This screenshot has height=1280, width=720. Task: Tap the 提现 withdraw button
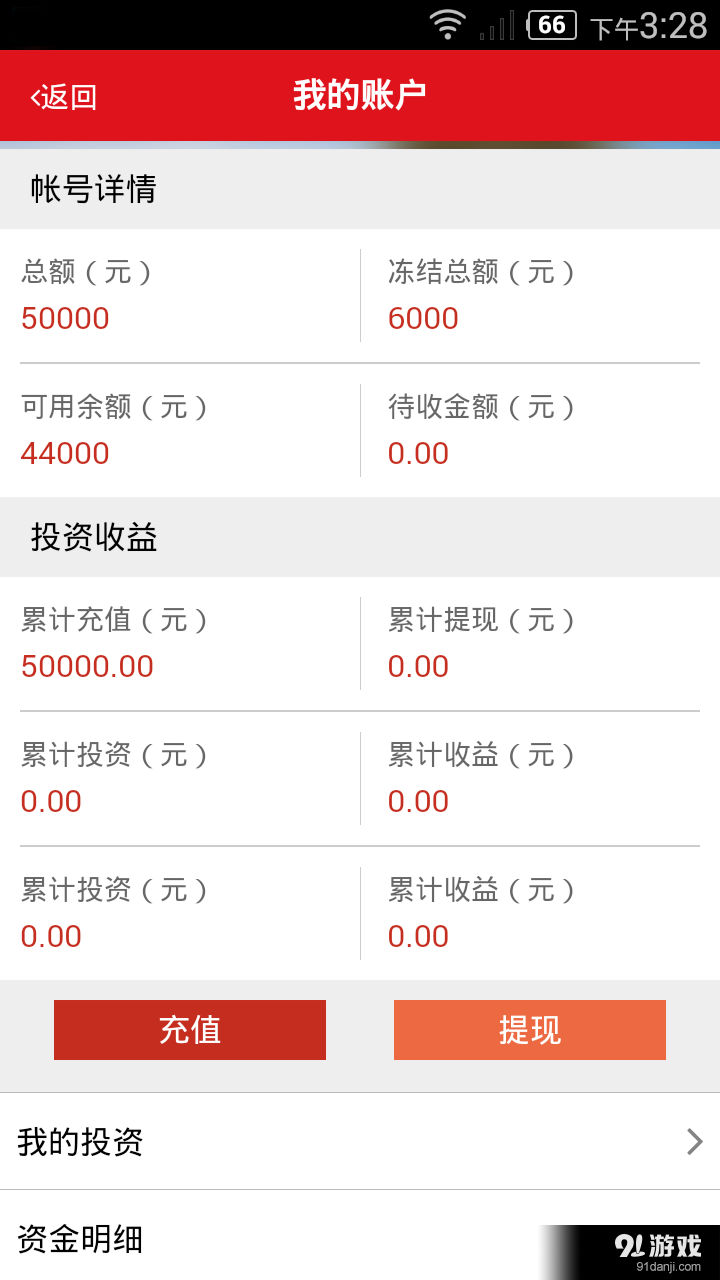pos(530,1030)
